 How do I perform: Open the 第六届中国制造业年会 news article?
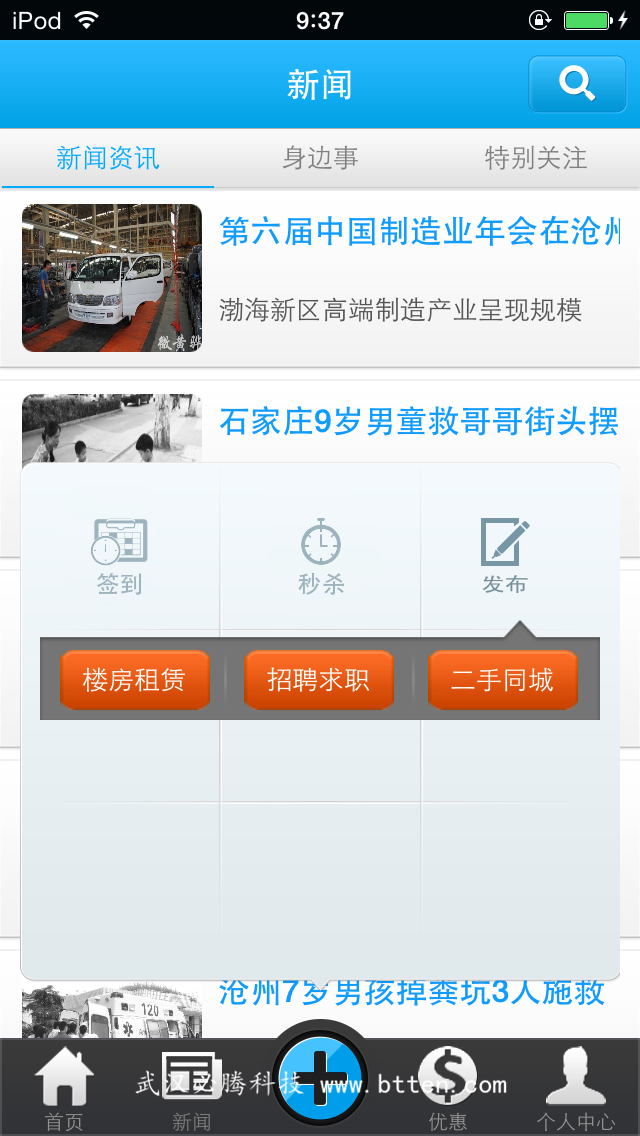tap(418, 232)
